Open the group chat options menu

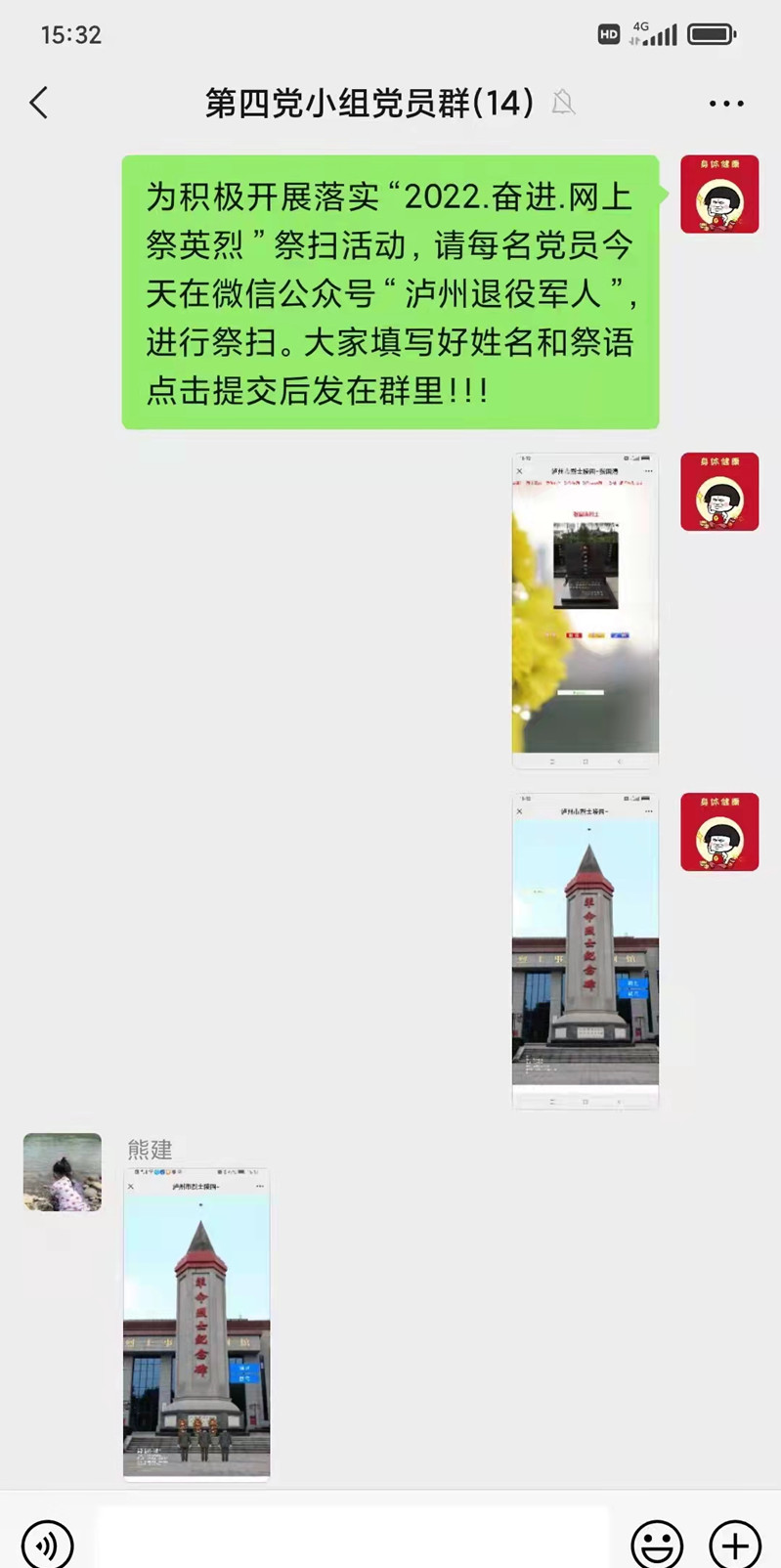725,104
